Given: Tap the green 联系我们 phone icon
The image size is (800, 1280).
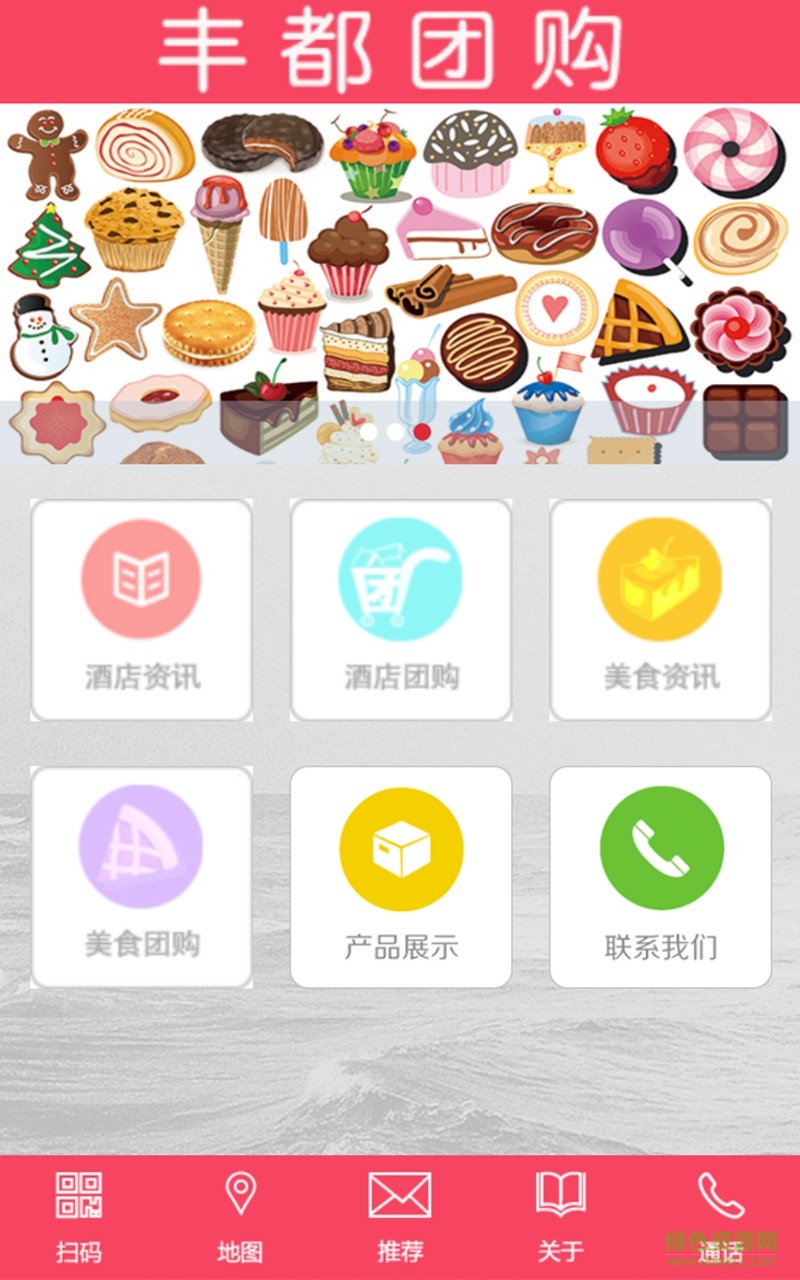Looking at the screenshot, I should click(x=660, y=847).
